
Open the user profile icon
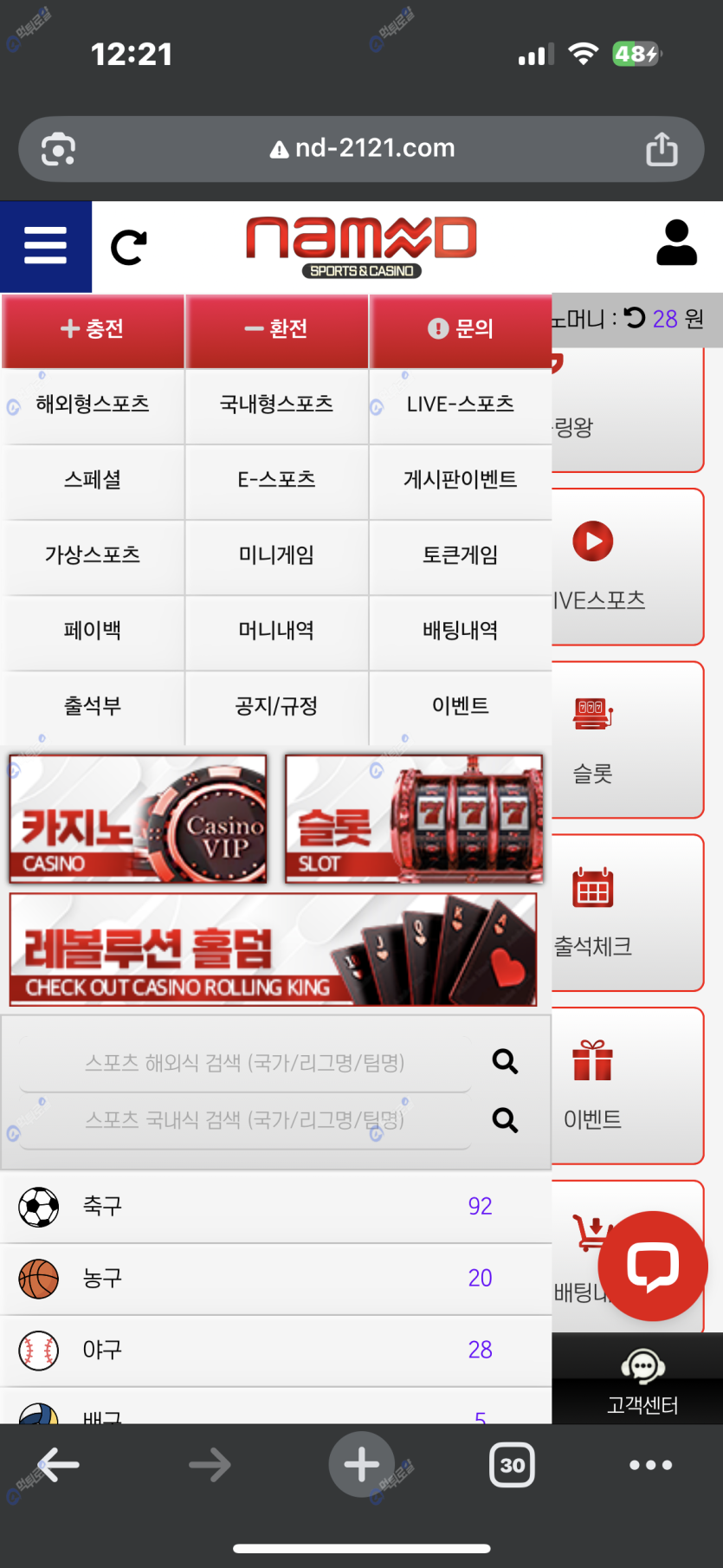676,243
